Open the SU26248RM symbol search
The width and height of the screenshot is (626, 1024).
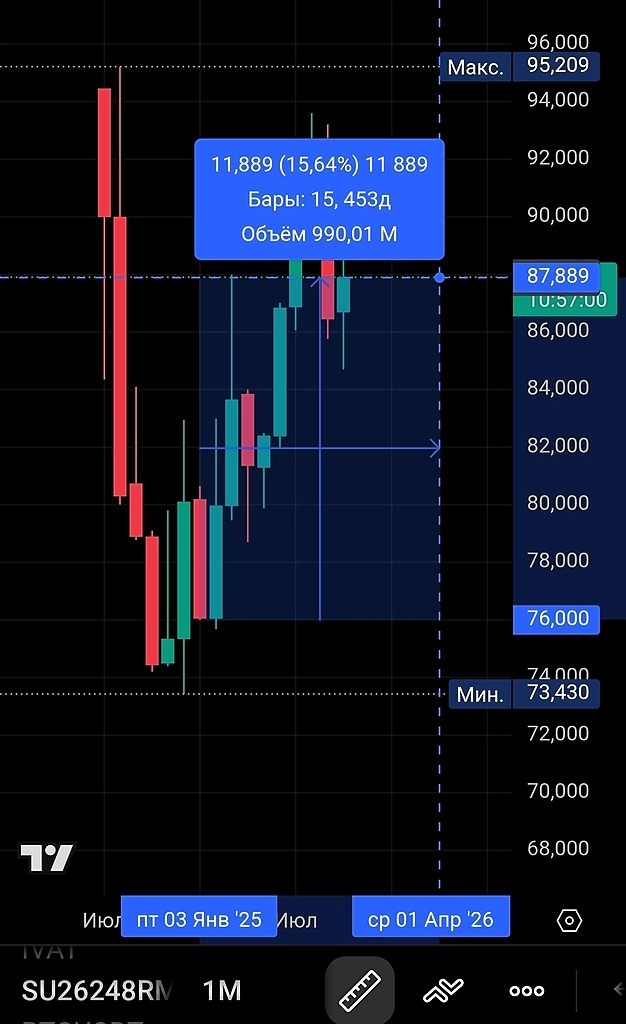click(x=97, y=991)
